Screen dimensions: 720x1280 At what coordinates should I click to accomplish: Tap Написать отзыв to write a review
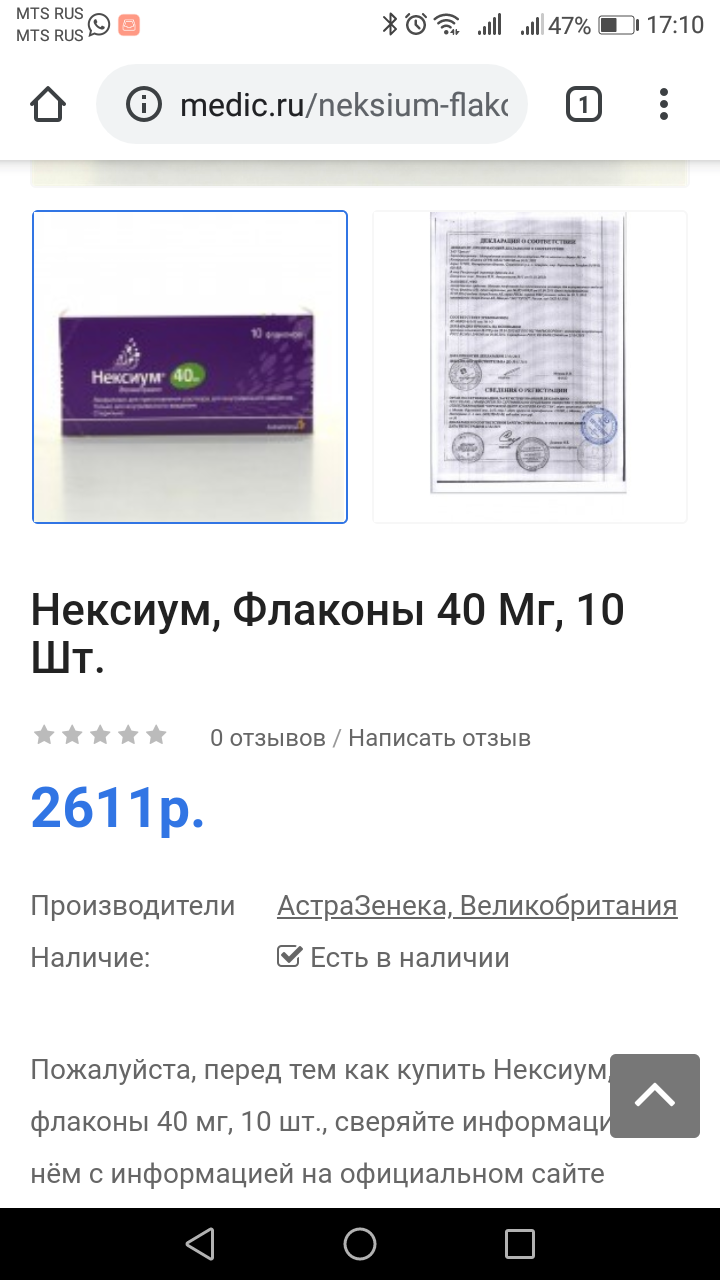click(x=439, y=738)
